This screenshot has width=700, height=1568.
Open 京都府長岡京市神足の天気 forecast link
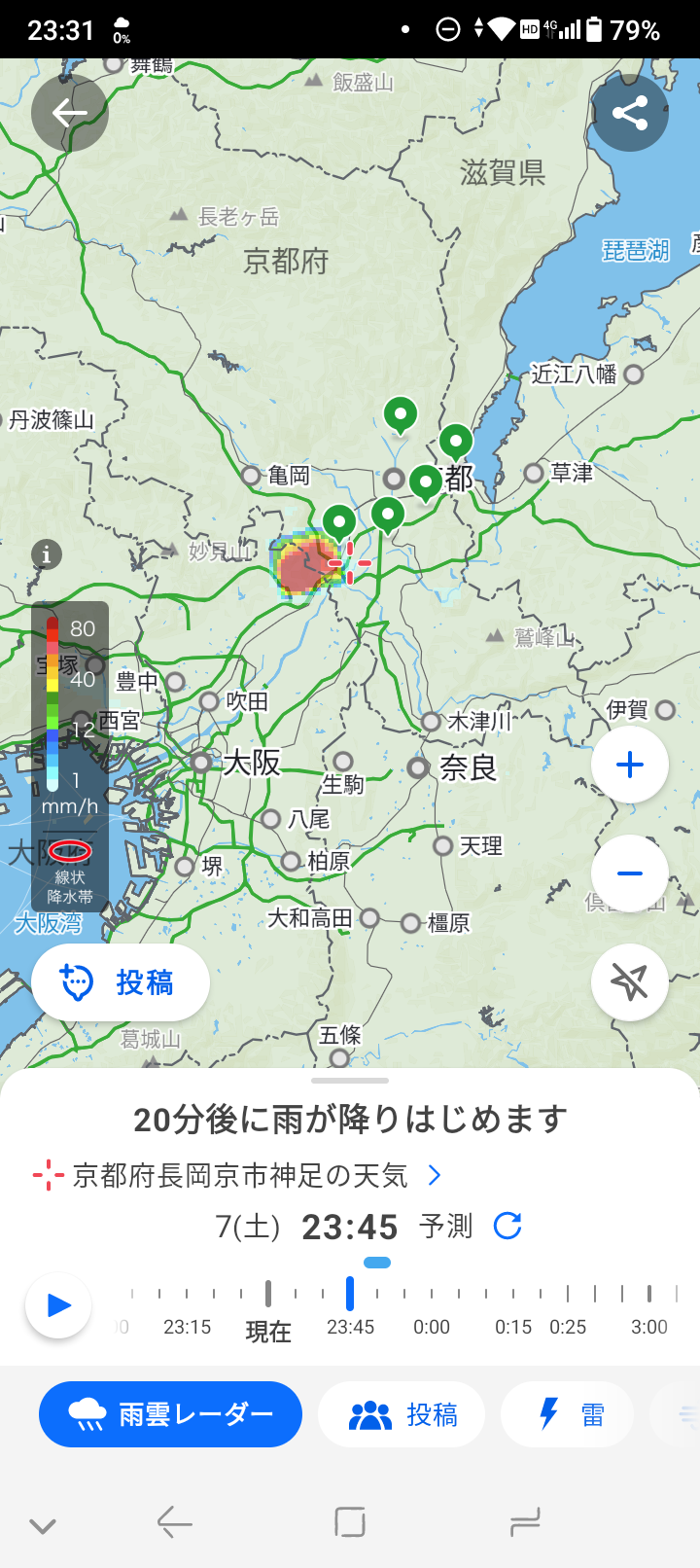pyautogui.click(x=238, y=1176)
